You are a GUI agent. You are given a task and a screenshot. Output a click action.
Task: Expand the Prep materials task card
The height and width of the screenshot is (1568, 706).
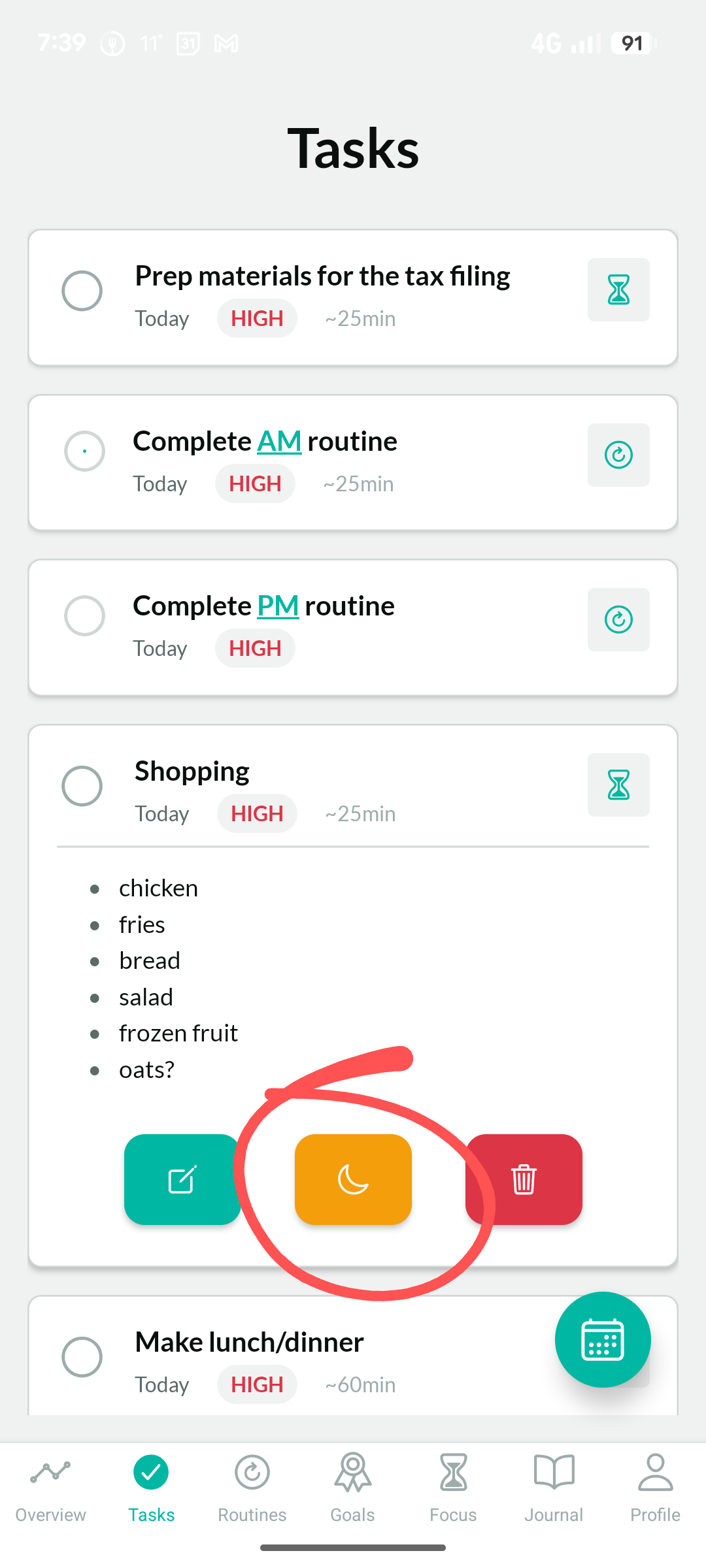pos(322,276)
